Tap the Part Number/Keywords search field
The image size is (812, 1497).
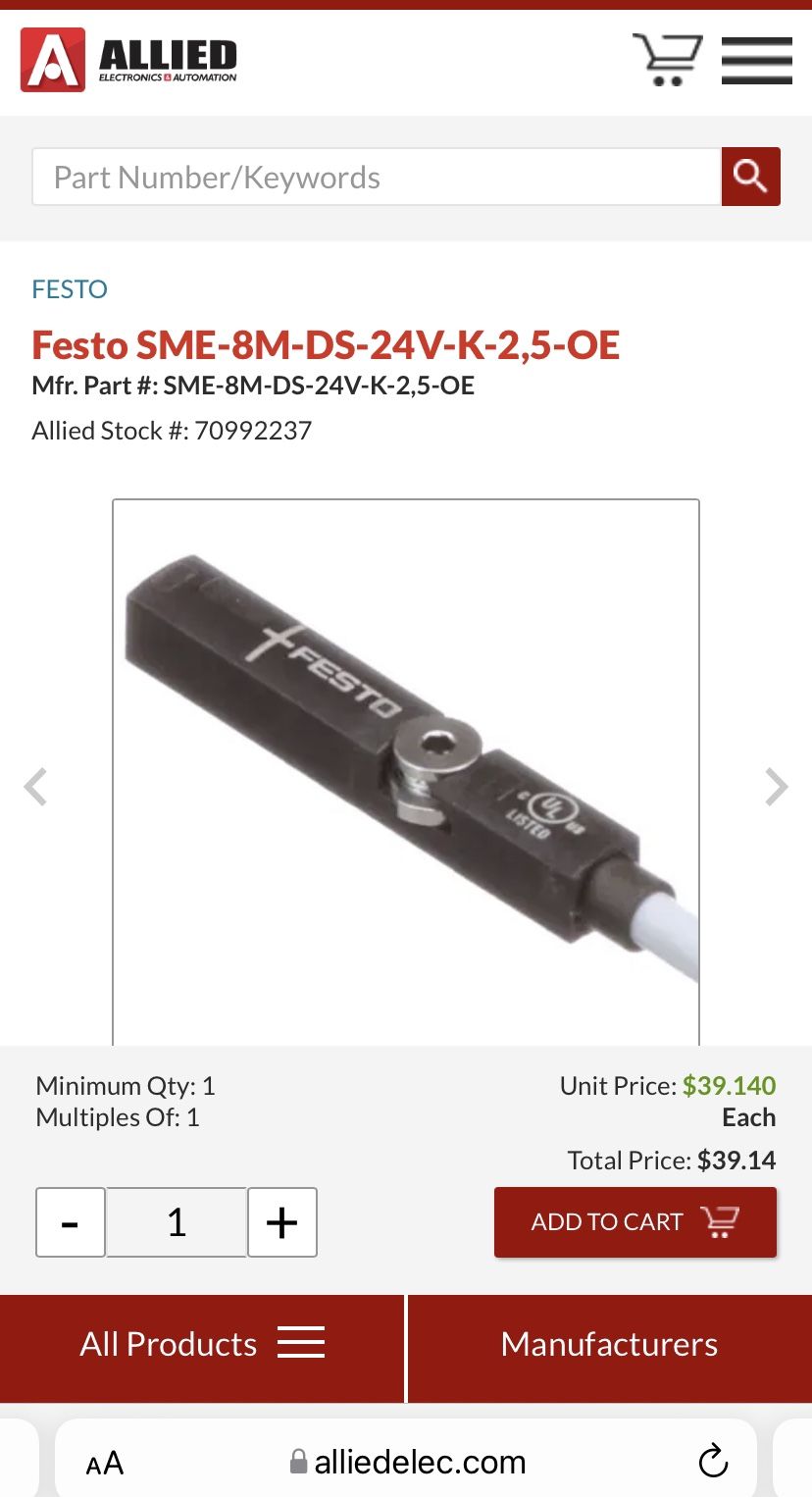(x=377, y=178)
